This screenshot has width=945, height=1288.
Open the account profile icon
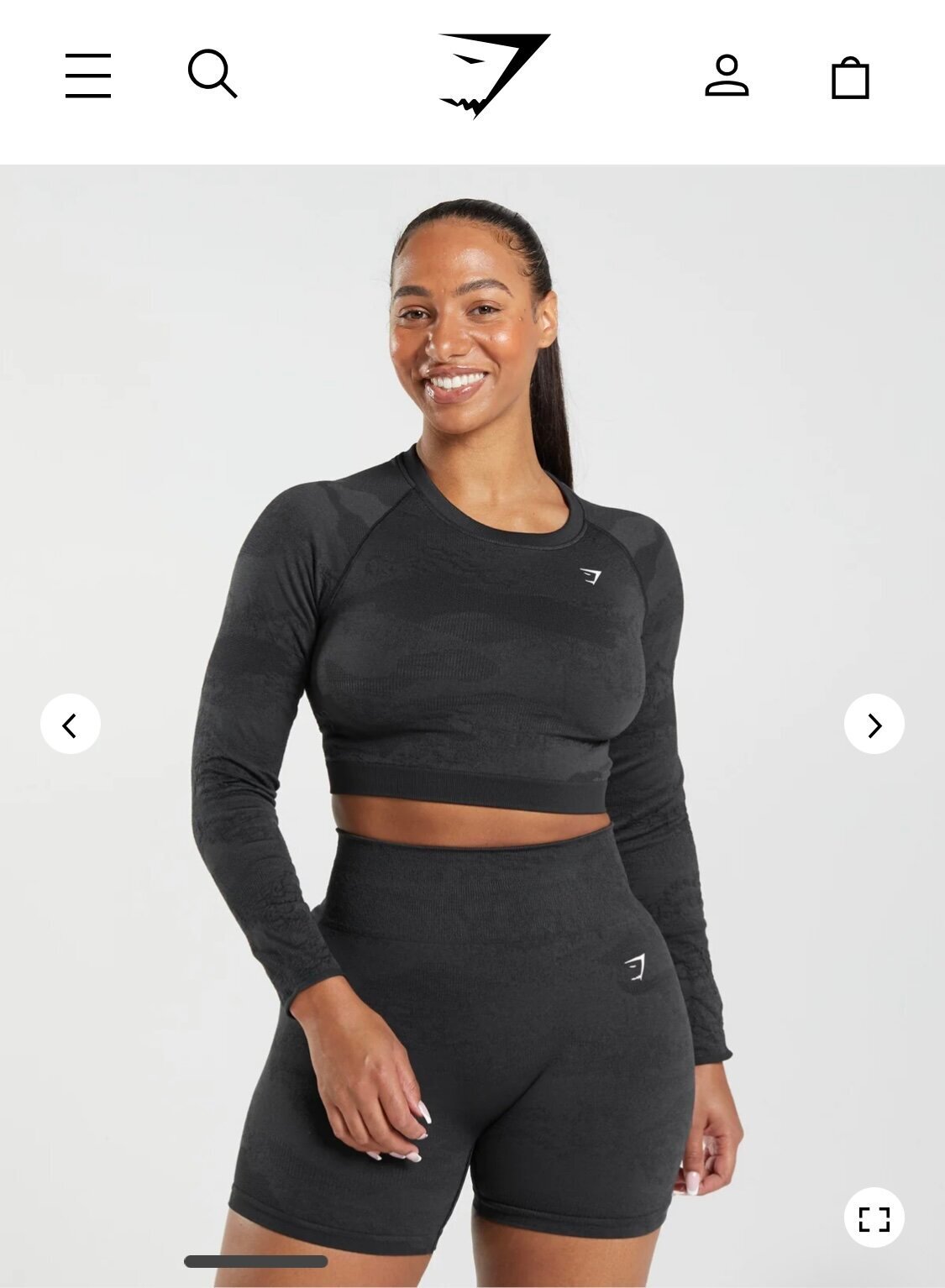tap(727, 76)
